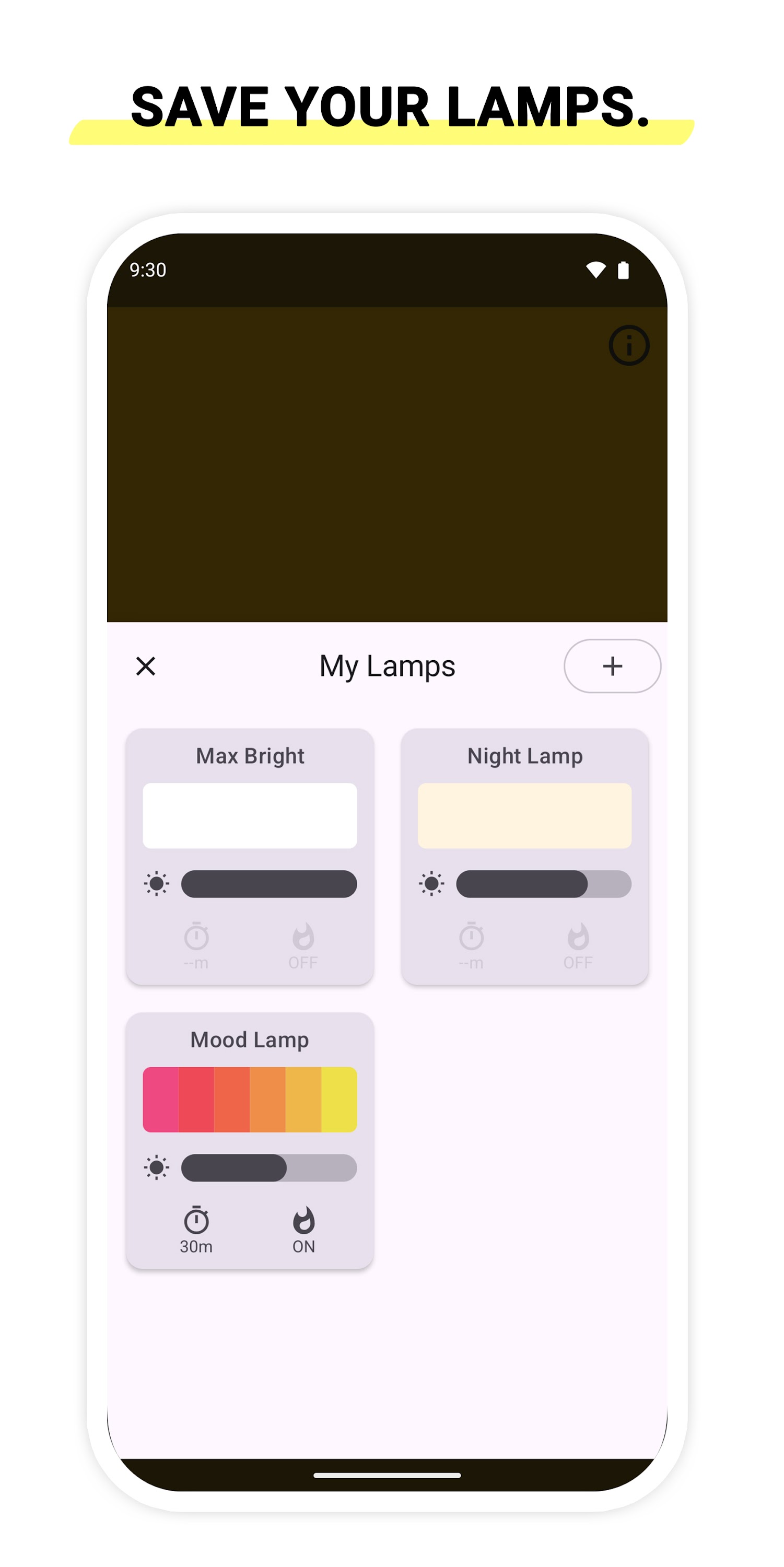Close the My Lamps panel with the X
The height and width of the screenshot is (1567, 784).
(146, 666)
